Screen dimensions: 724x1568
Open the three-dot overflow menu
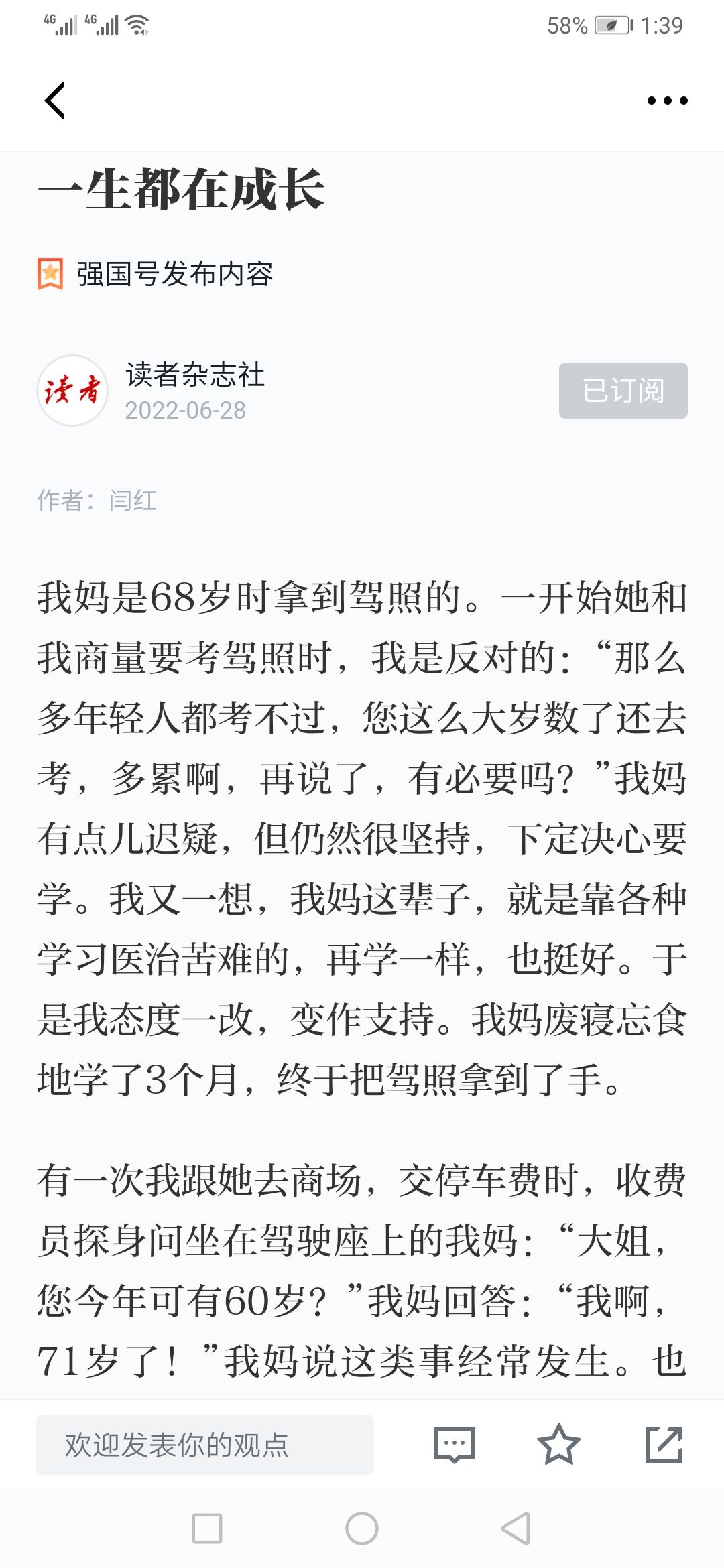point(667,101)
